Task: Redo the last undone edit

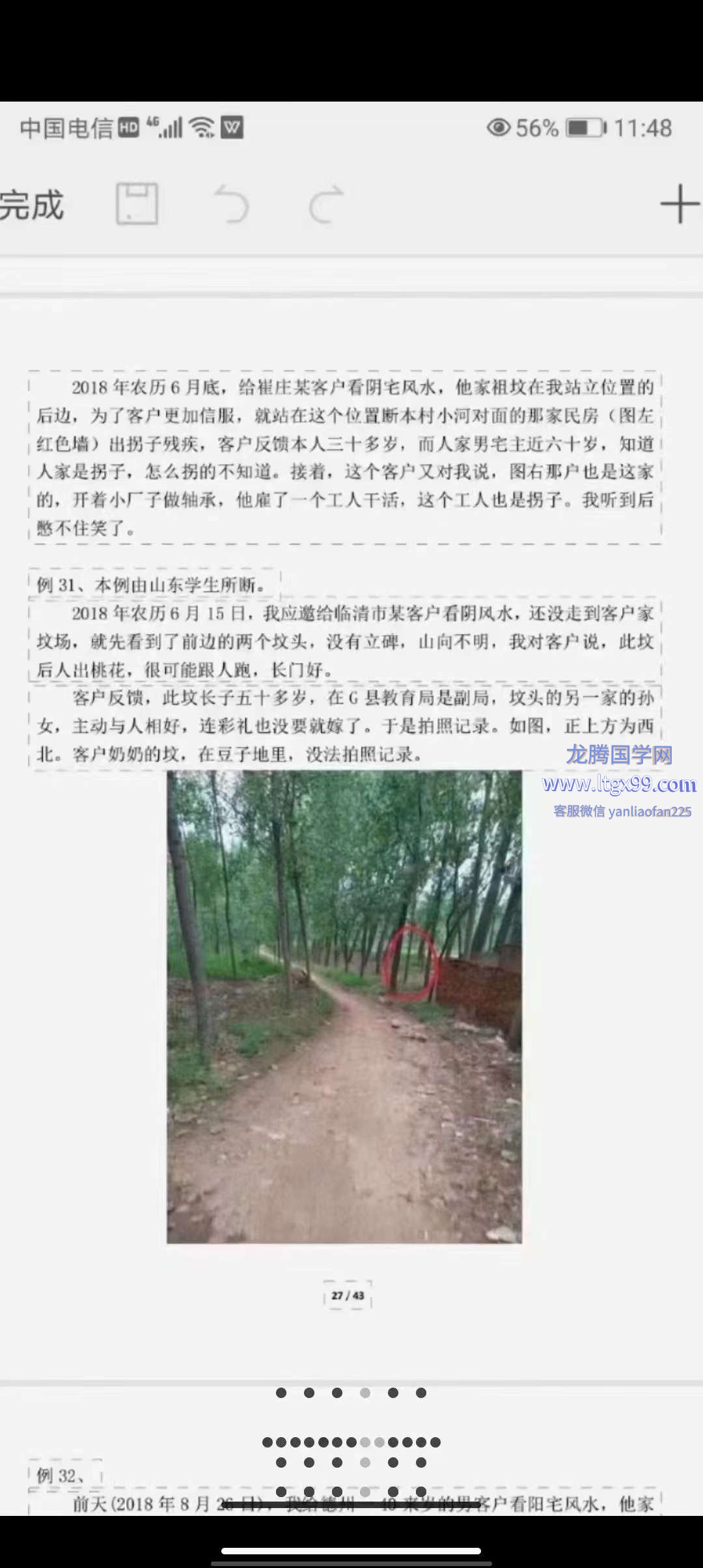Action: point(326,204)
